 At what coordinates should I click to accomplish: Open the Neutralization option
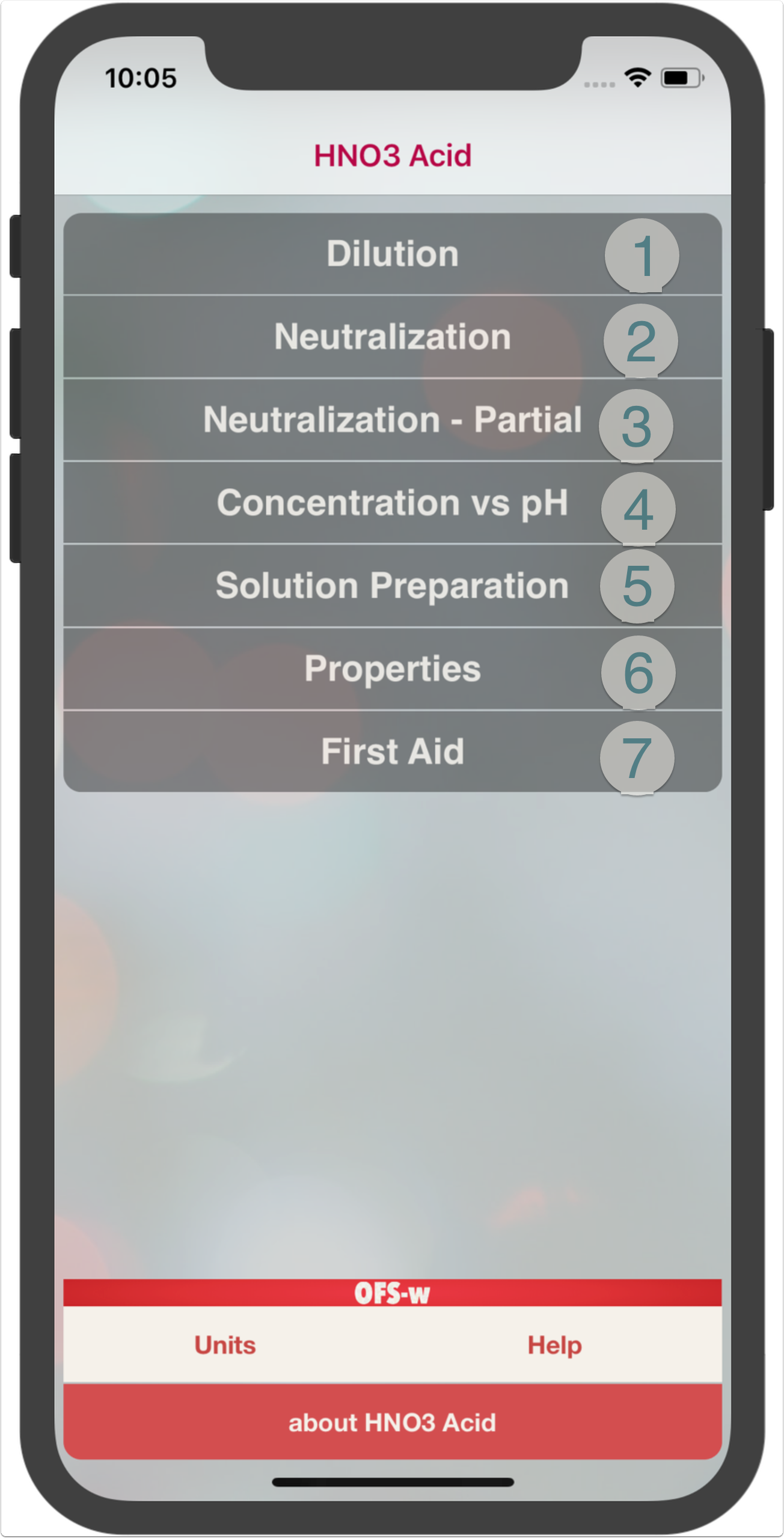[x=392, y=337]
